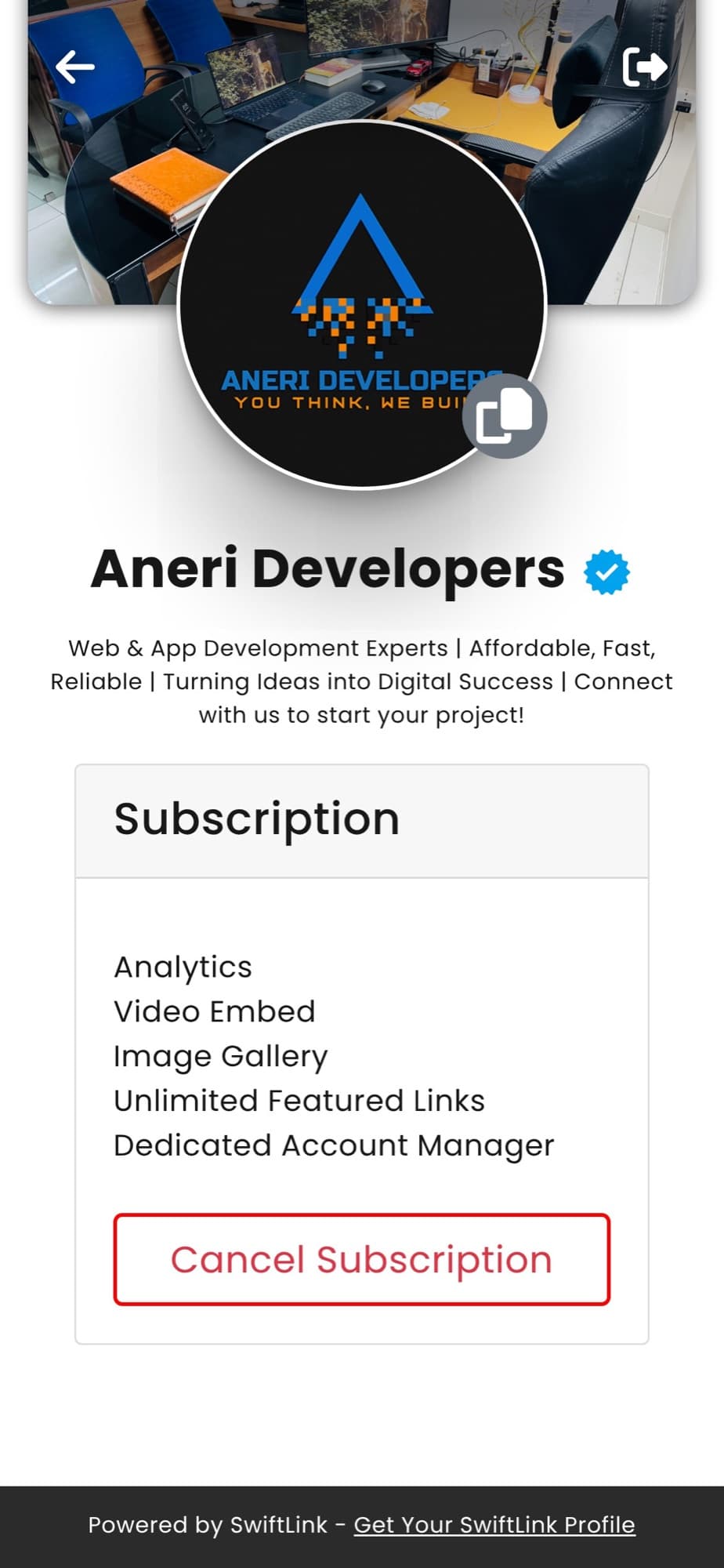
Task: Copy the profile link via the copy icon
Action: (x=505, y=416)
